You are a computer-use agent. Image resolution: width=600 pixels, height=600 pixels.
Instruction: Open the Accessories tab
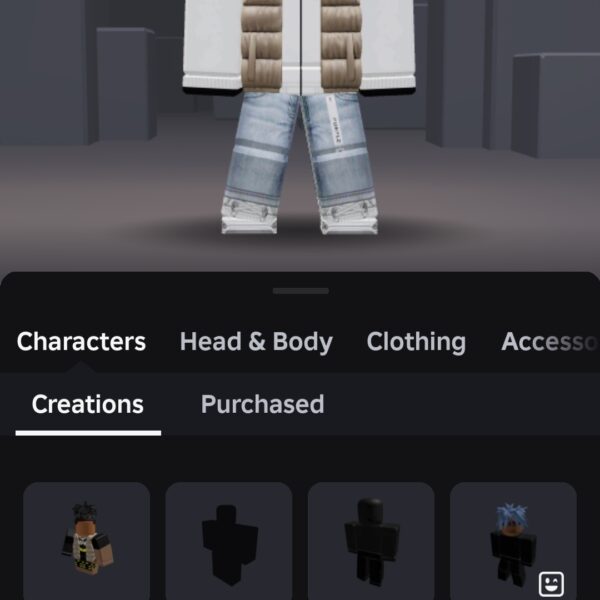click(550, 342)
